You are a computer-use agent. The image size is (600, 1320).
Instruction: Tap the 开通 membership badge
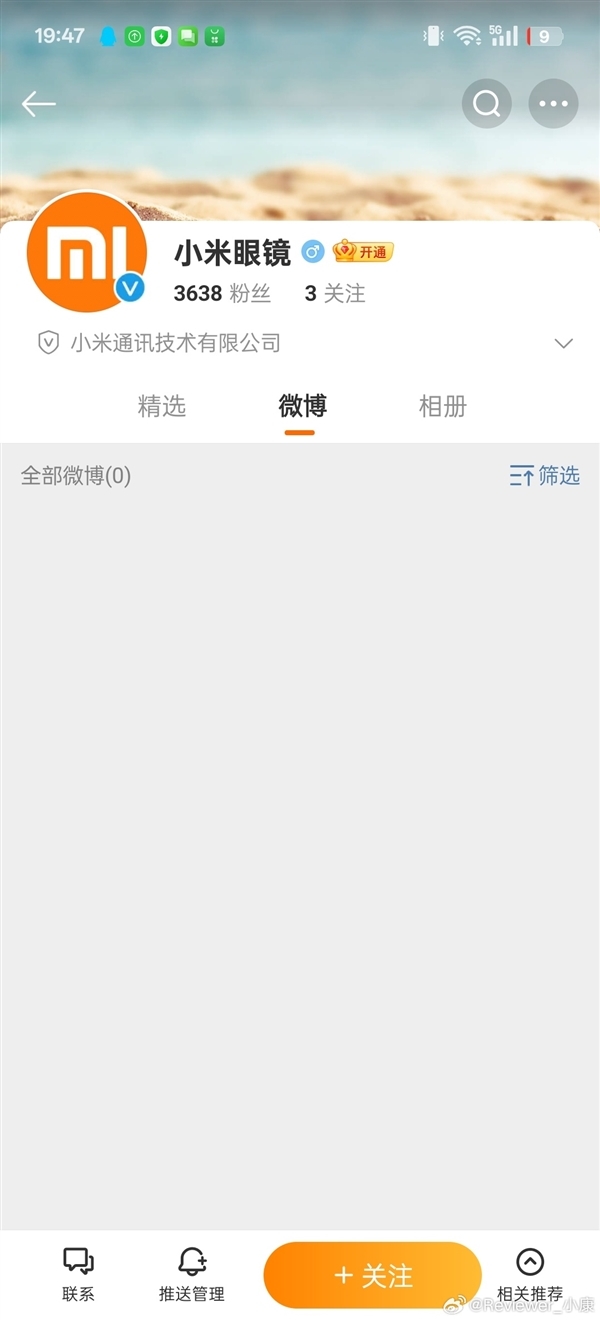click(364, 252)
